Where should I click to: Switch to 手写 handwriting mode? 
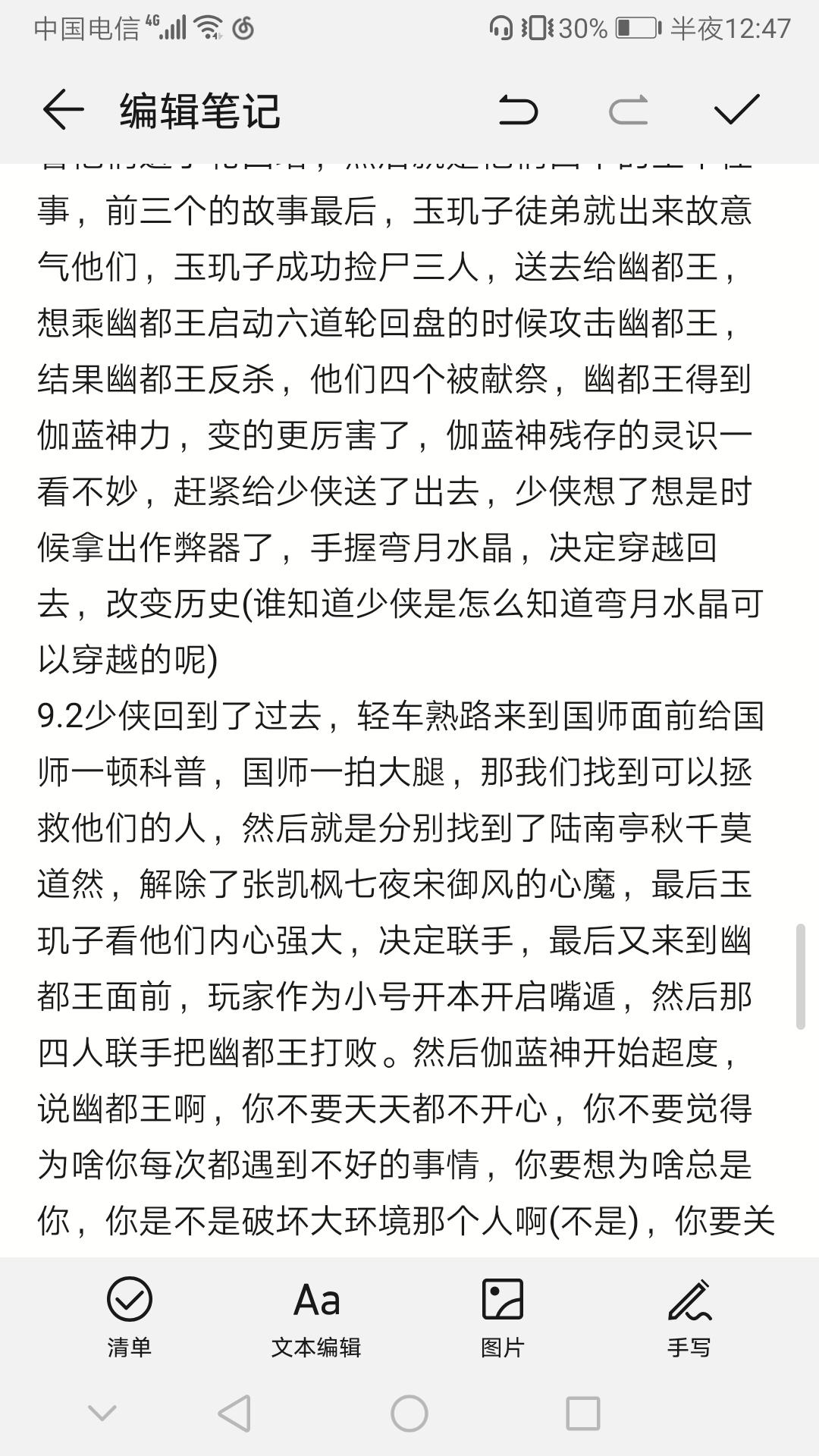pos(689,1318)
